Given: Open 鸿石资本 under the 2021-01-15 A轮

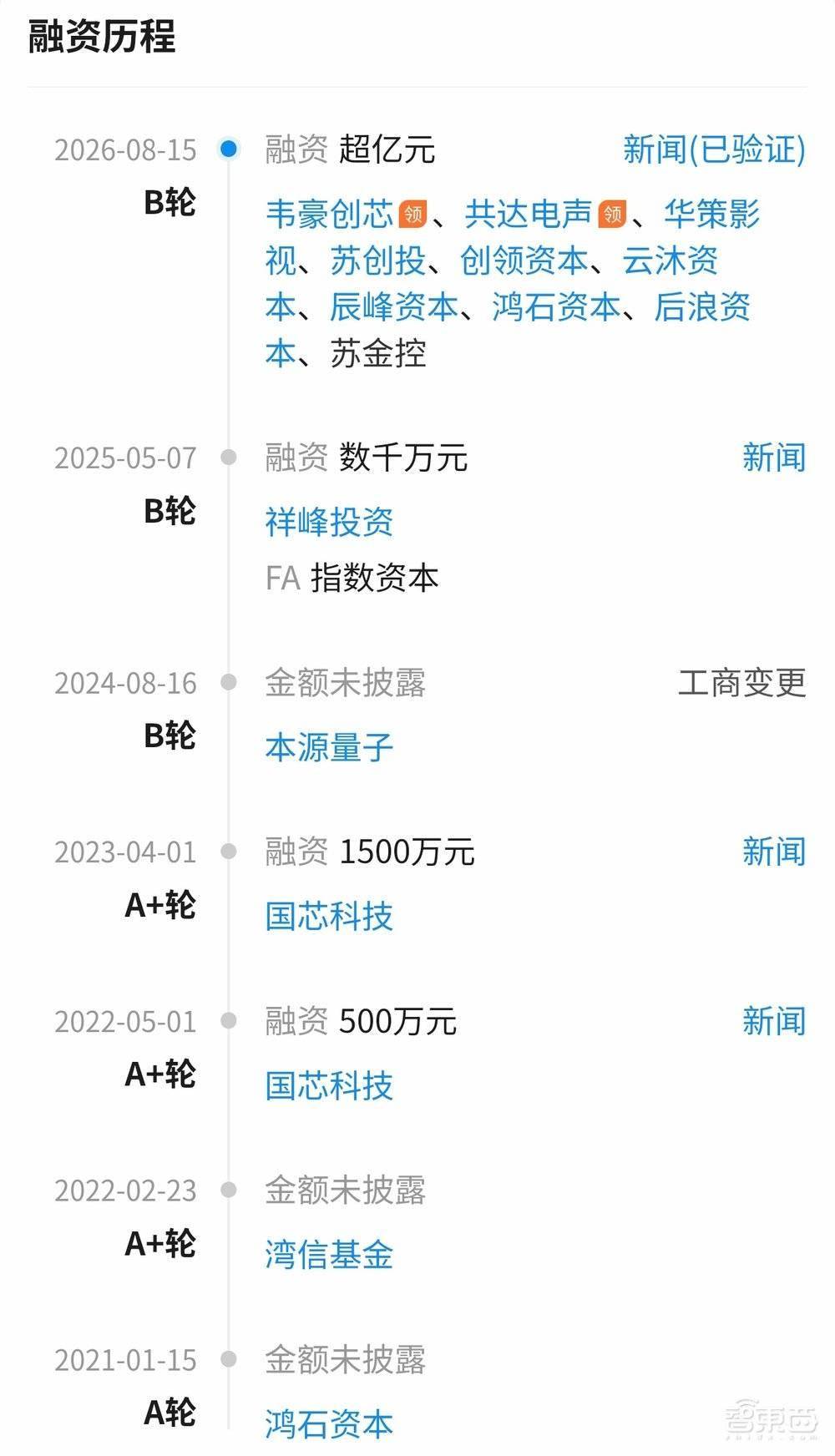Looking at the screenshot, I should [329, 1424].
